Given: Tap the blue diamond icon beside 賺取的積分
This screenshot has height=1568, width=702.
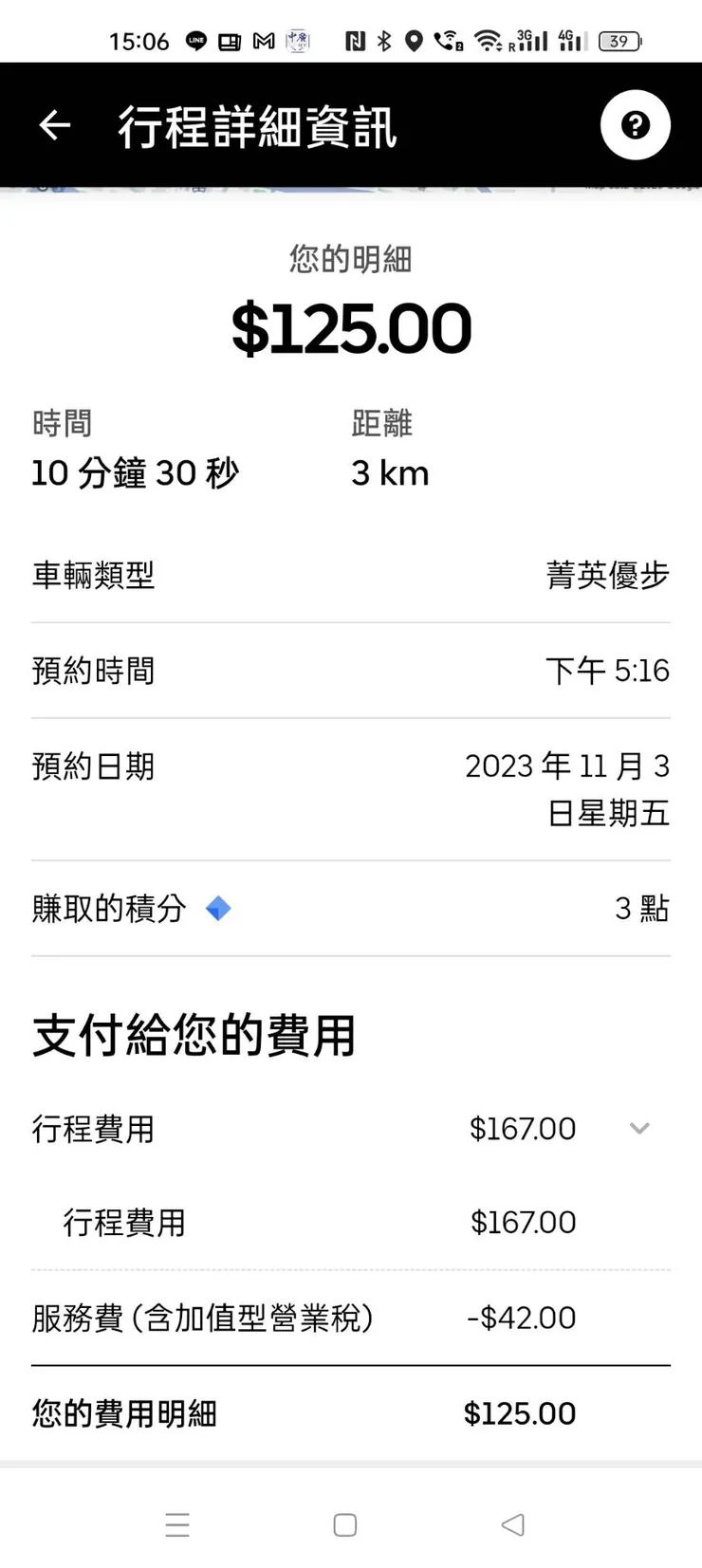Looking at the screenshot, I should [x=218, y=908].
